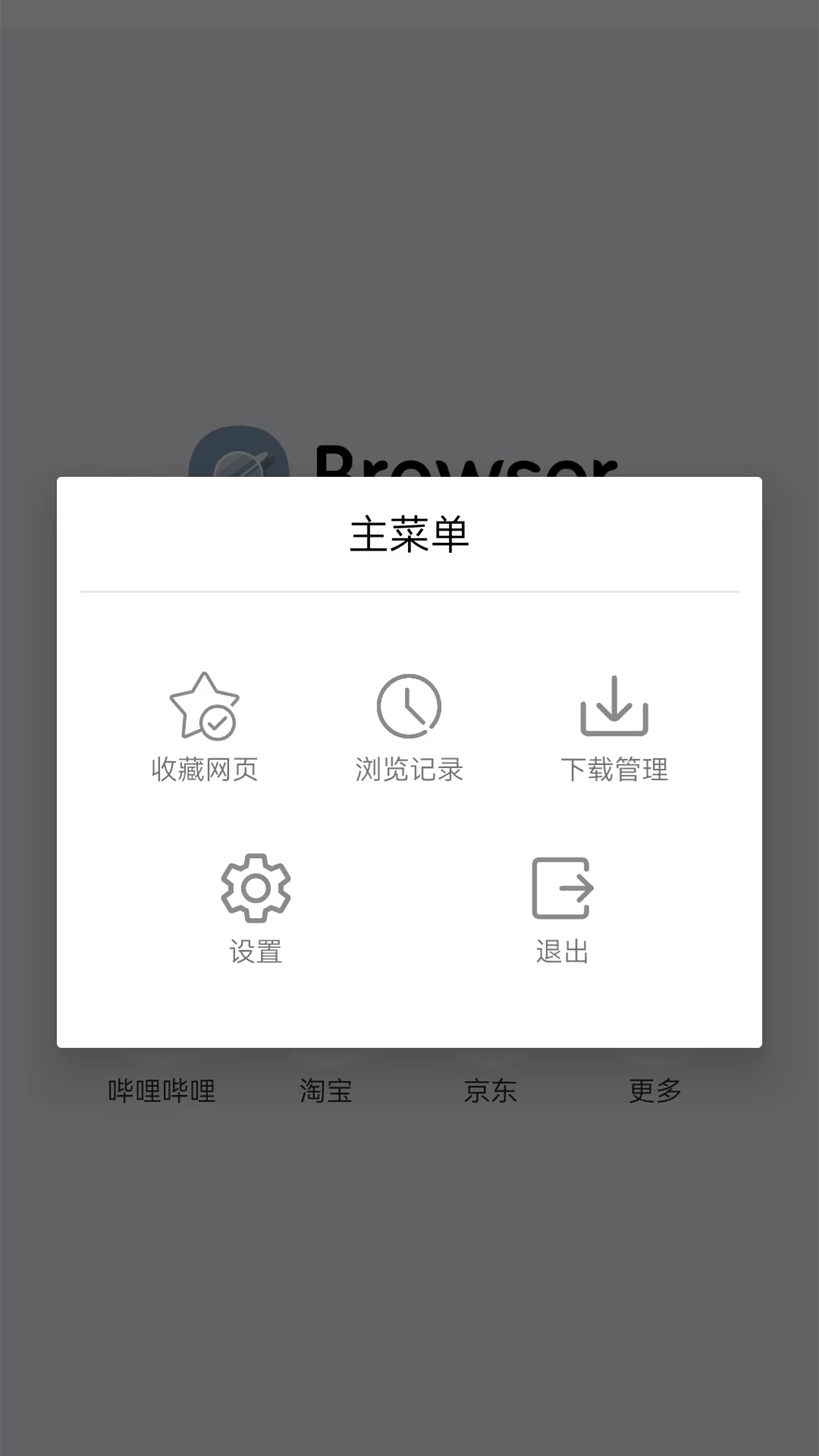819x1456 pixels.
Task: Select the 浏览记录 clock icon
Action: [x=408, y=706]
